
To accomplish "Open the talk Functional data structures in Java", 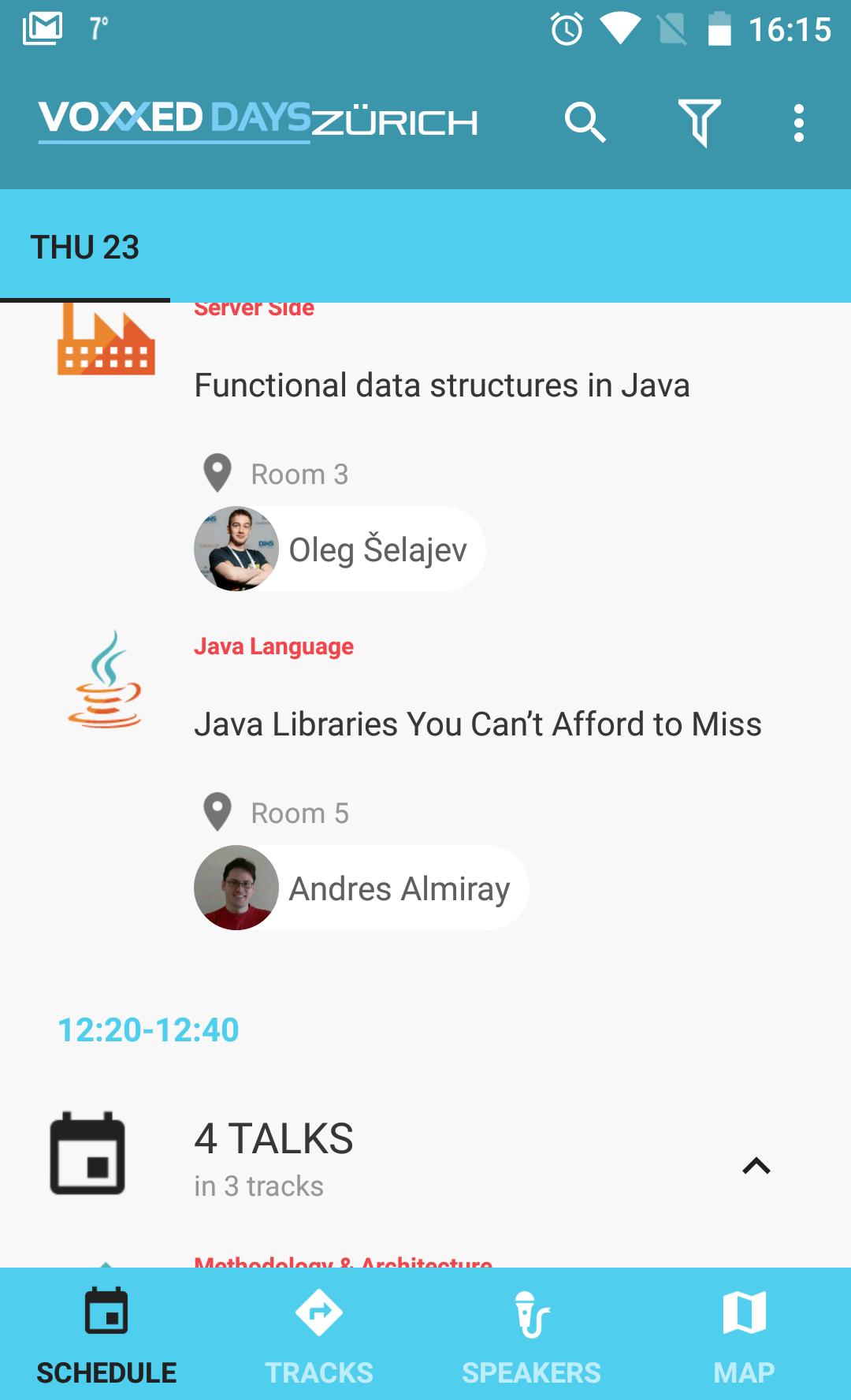I will 441,385.
